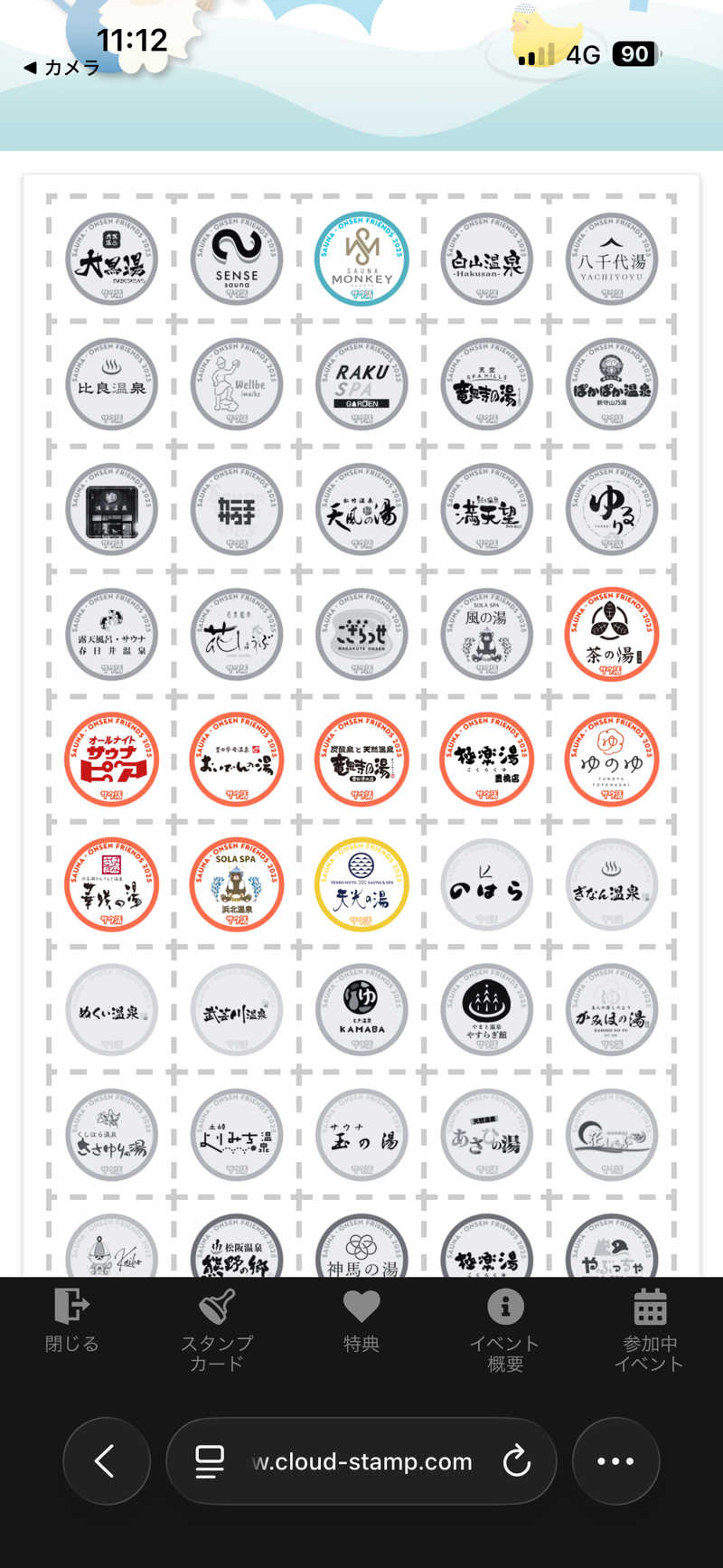Tap 閉じる to close the stamp page
Viewport: 723px width, 1568px height.
point(71,1321)
